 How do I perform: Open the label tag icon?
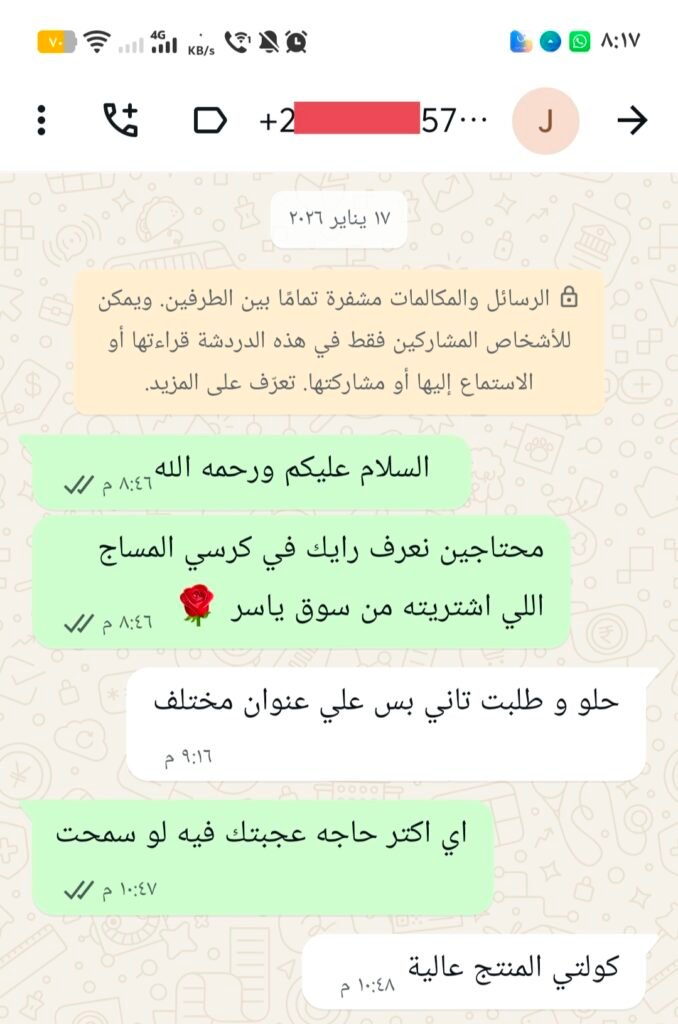pos(209,121)
